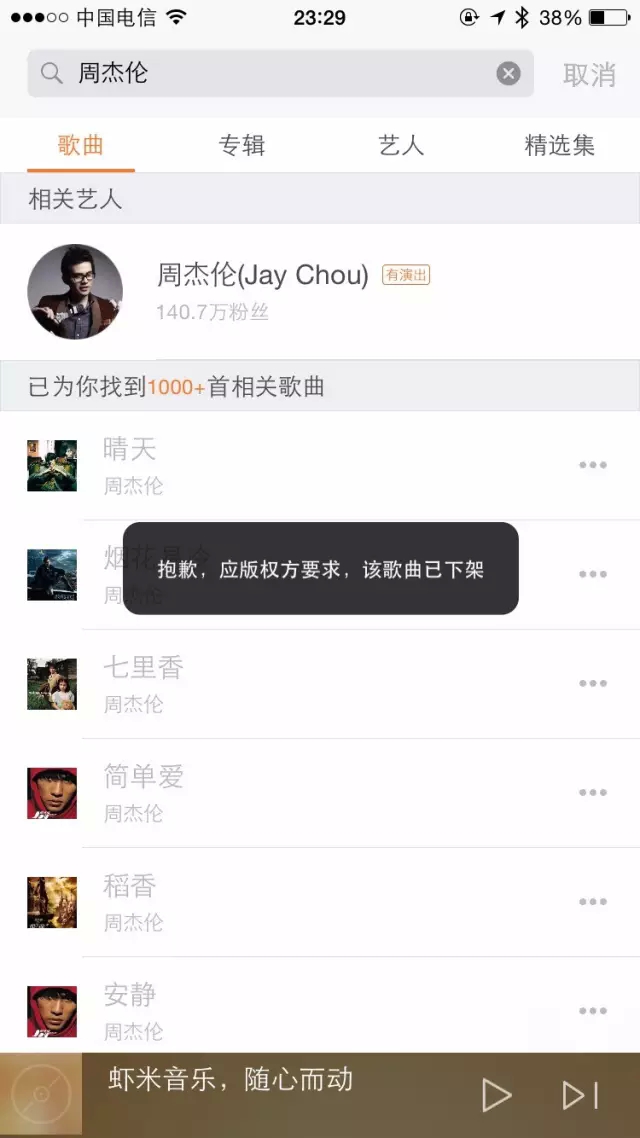
Task: Open more options for 简单爱
Action: pyautogui.click(x=593, y=792)
